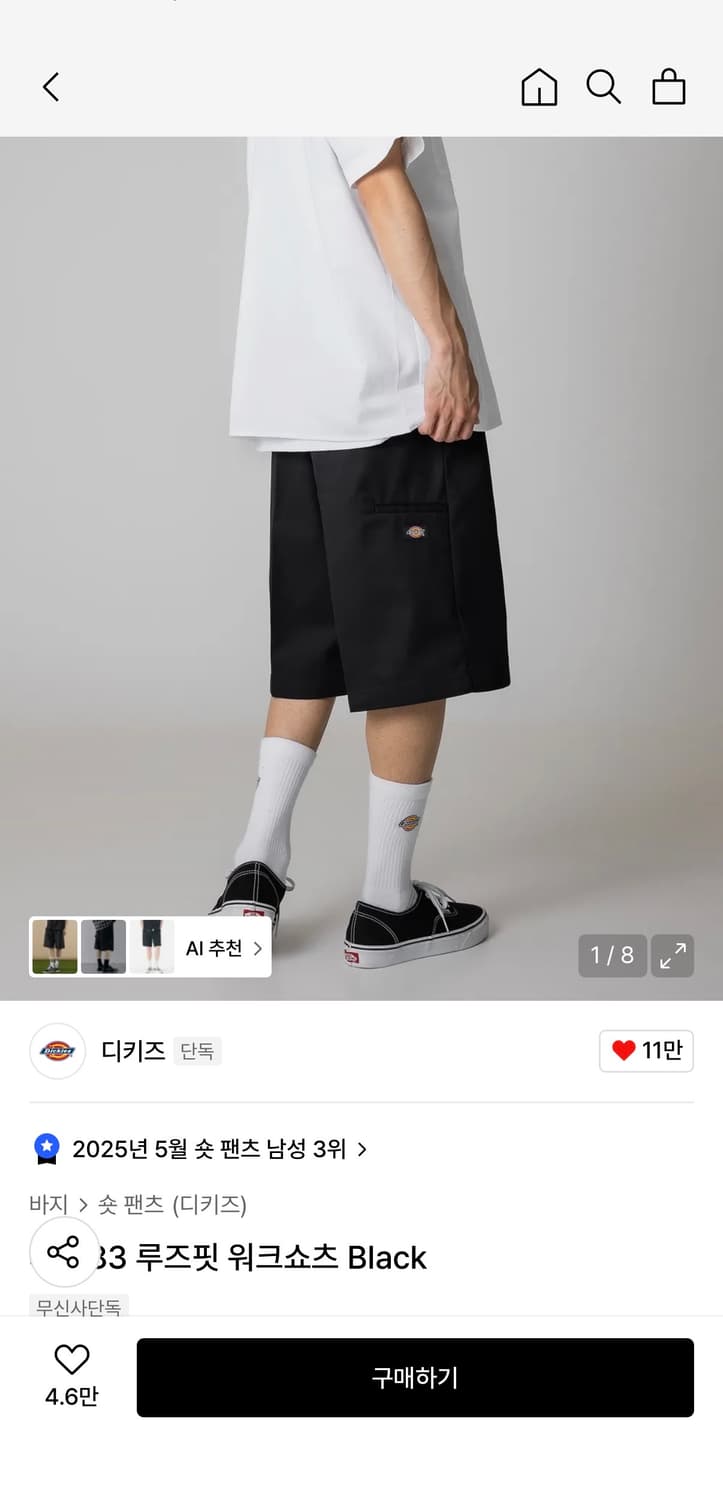This screenshot has width=723, height=1500.
Task: Tap the back arrow navigation icon
Action: pos(52,87)
